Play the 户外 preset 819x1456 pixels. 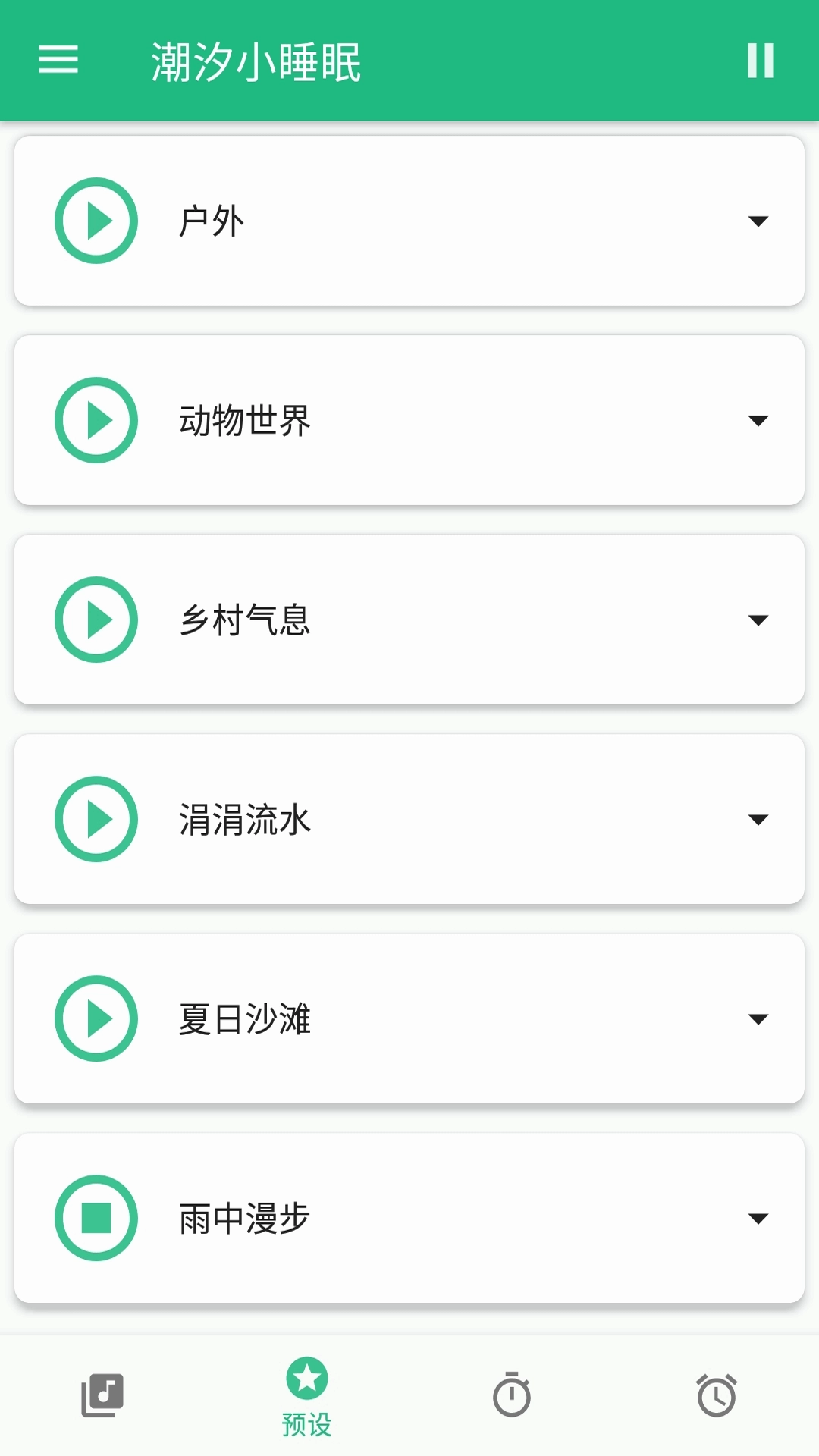pos(96,221)
